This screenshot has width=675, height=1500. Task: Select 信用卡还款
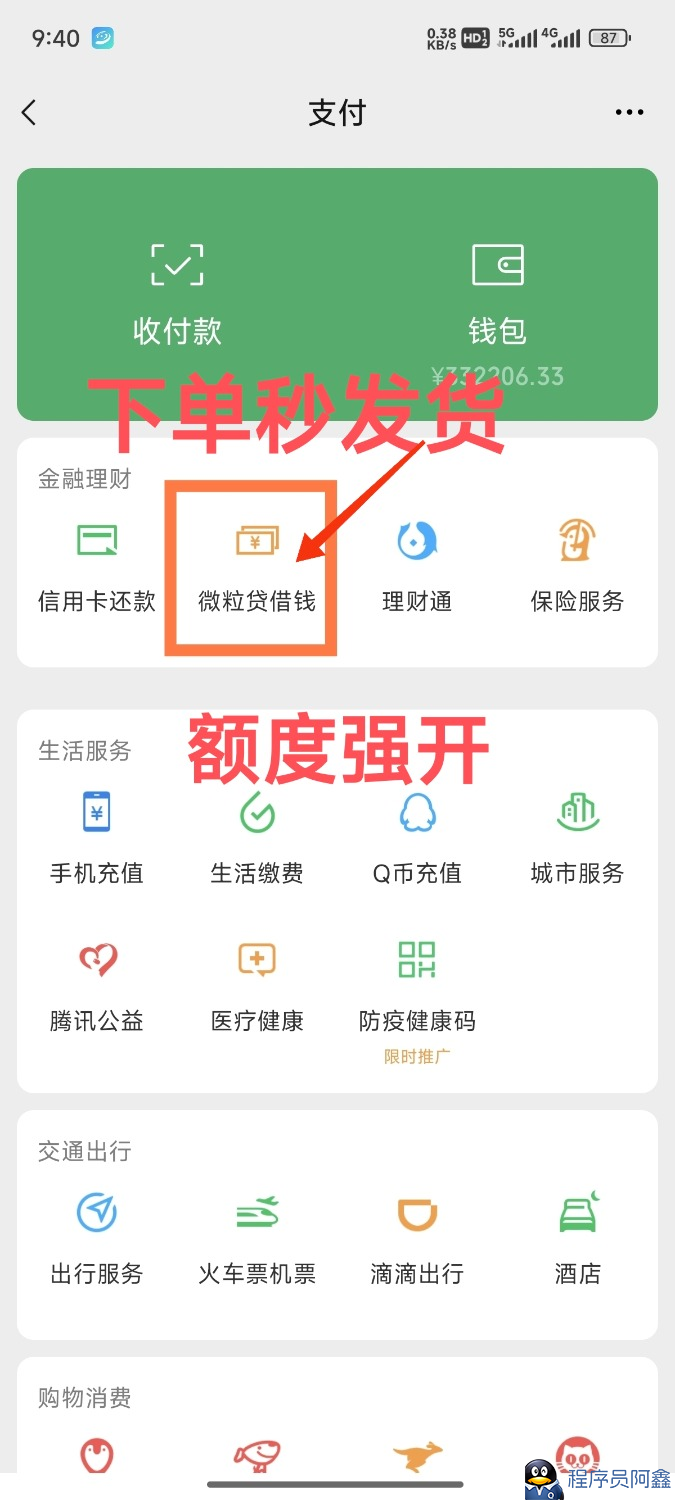(x=97, y=567)
